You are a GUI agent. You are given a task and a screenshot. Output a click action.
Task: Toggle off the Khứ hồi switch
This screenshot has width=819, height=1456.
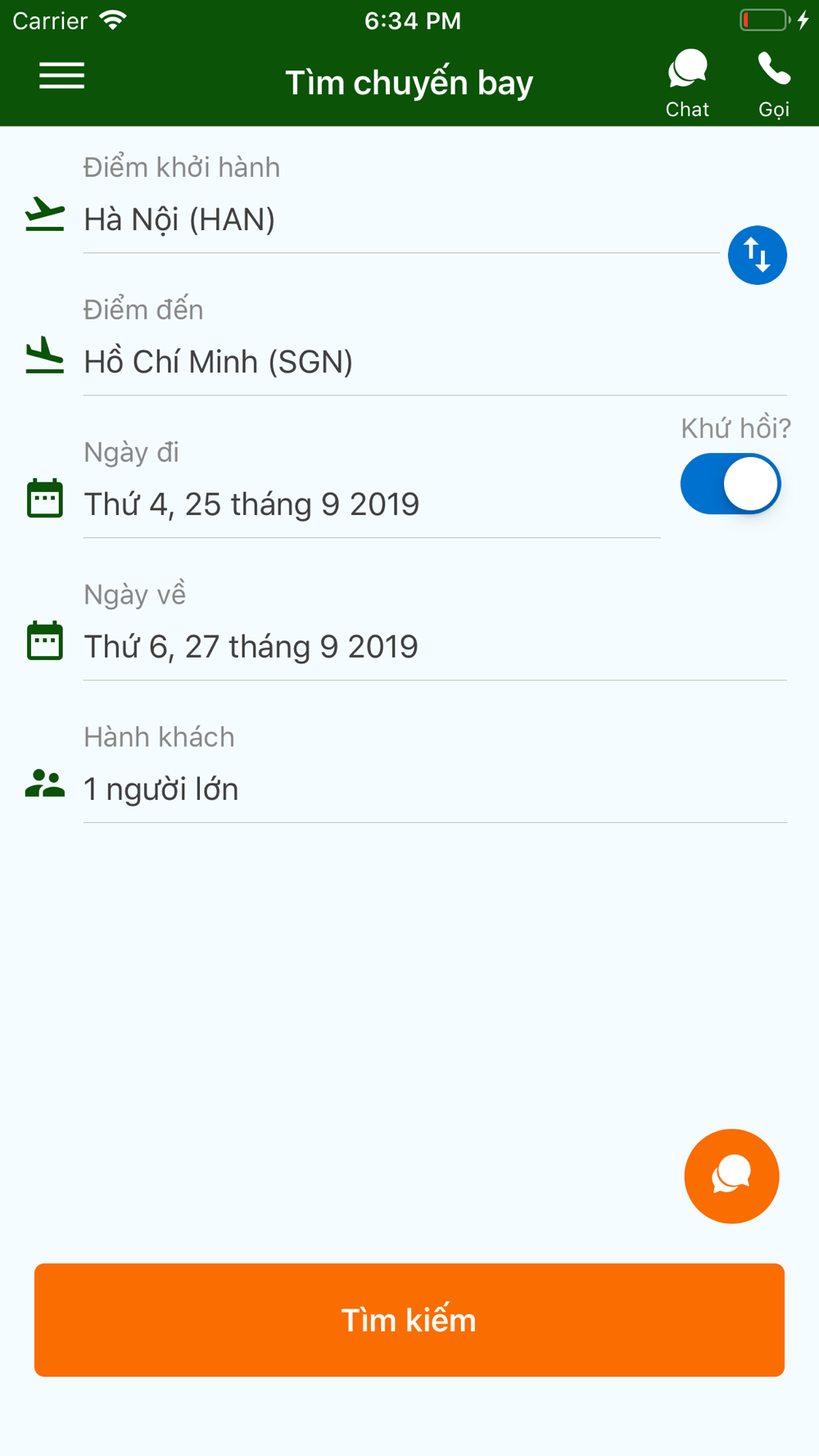point(731,484)
